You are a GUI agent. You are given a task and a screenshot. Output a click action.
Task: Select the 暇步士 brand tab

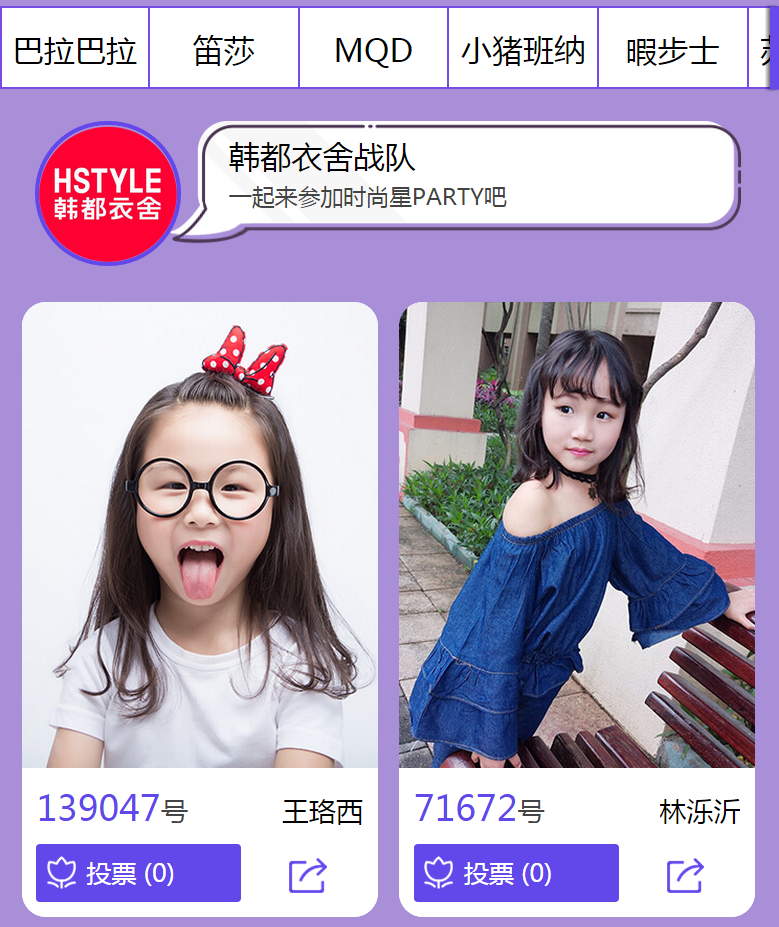pyautogui.click(x=672, y=49)
